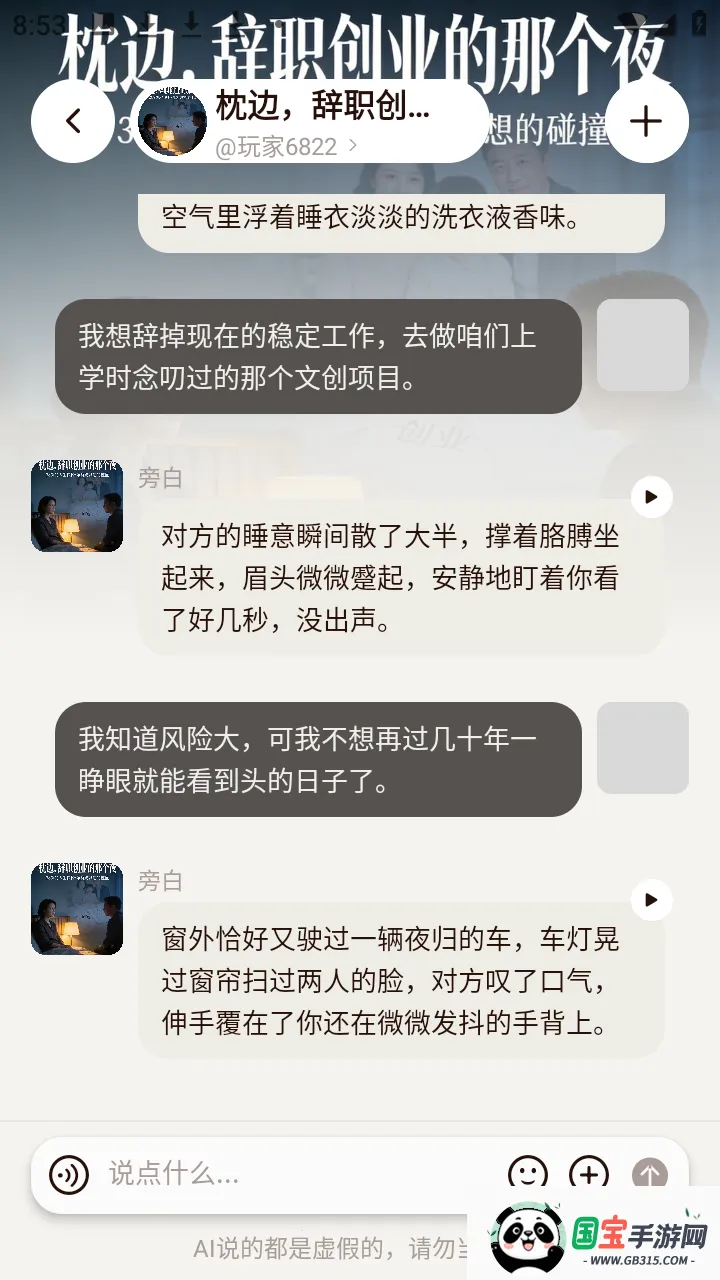This screenshot has width=720, height=1280.
Task: Select the user bubble about 辞掉稳定工作
Action: coord(320,357)
